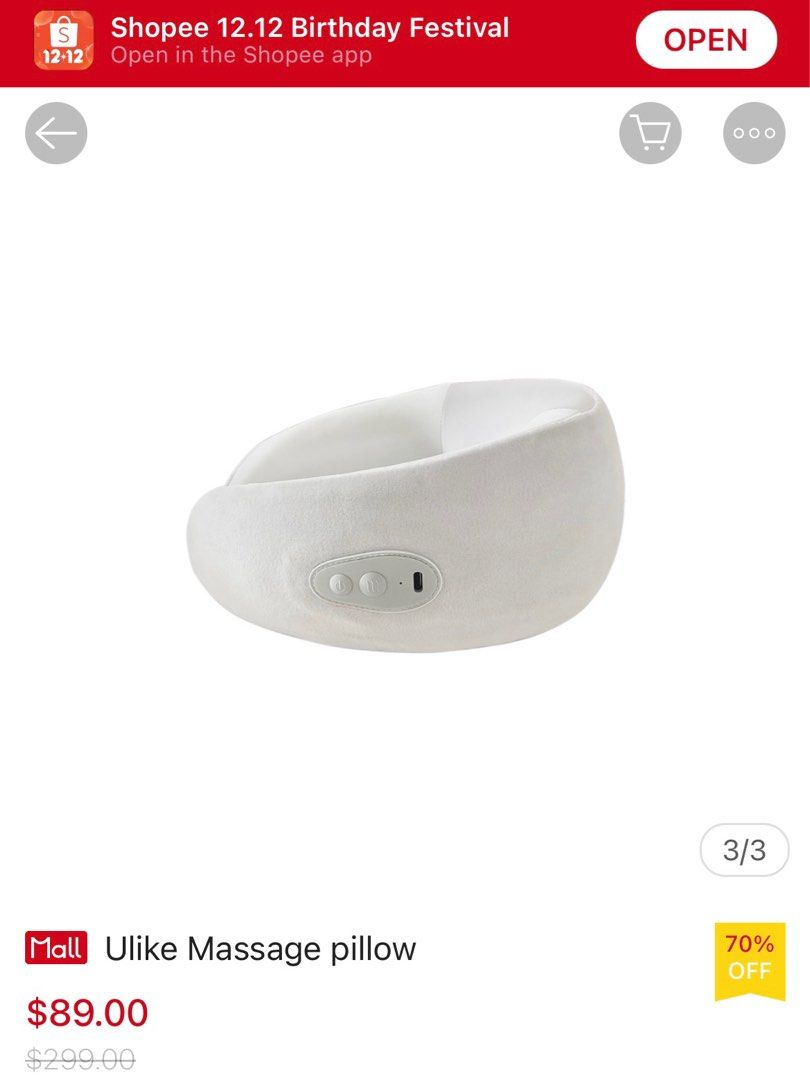Open the shopping cart
810x1080 pixels.
(x=651, y=132)
